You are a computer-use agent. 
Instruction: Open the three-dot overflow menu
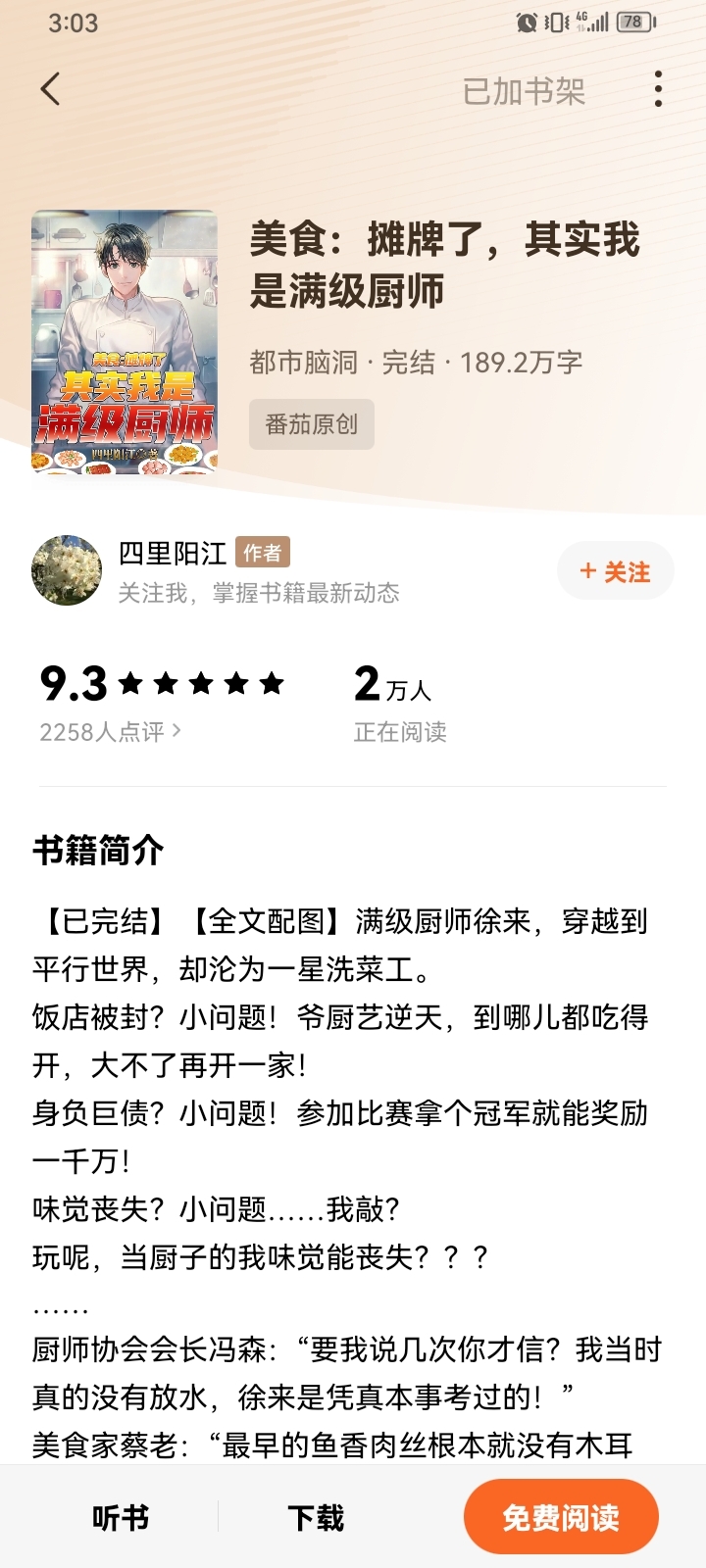658,89
